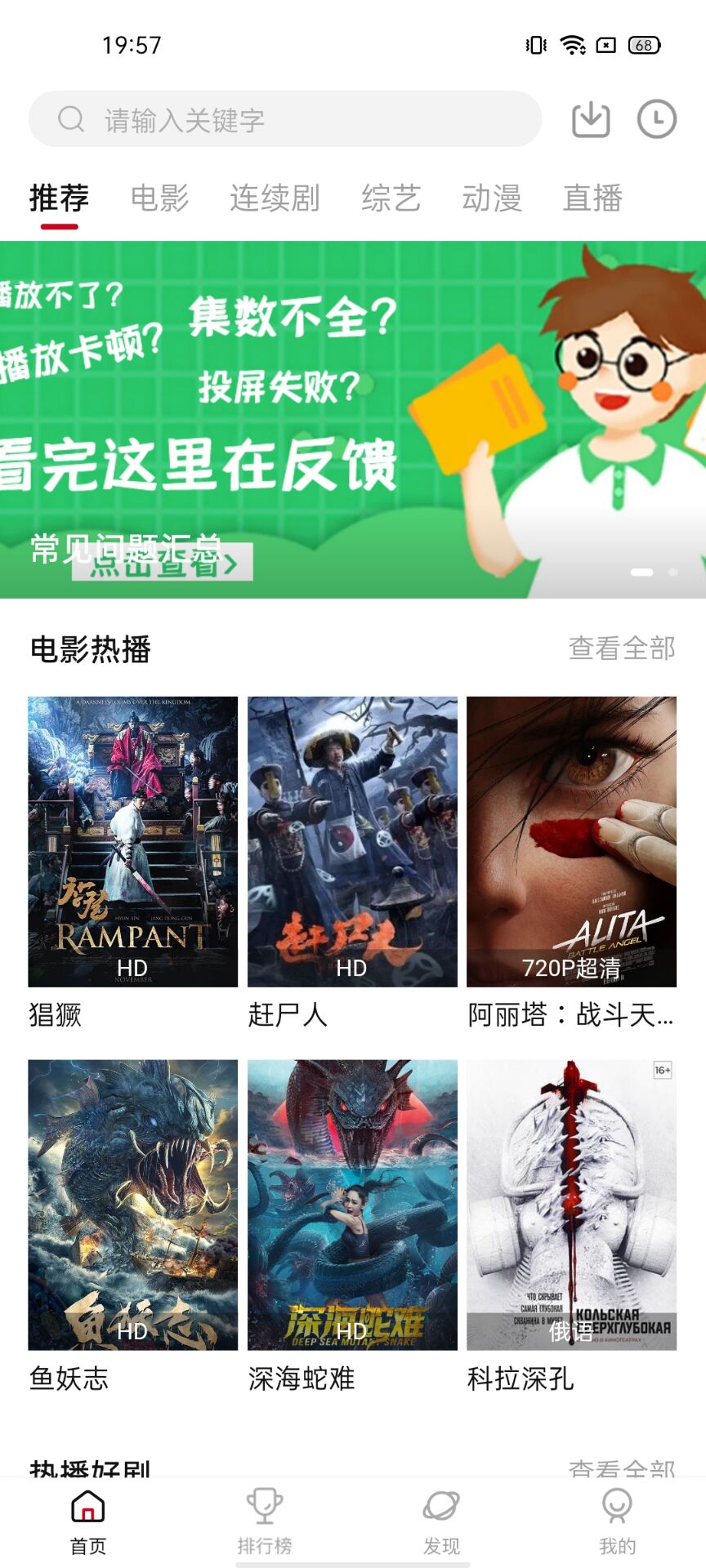The width and height of the screenshot is (706, 1568).
Task: Open the movie 科拉深孔
Action: click(x=571, y=1205)
